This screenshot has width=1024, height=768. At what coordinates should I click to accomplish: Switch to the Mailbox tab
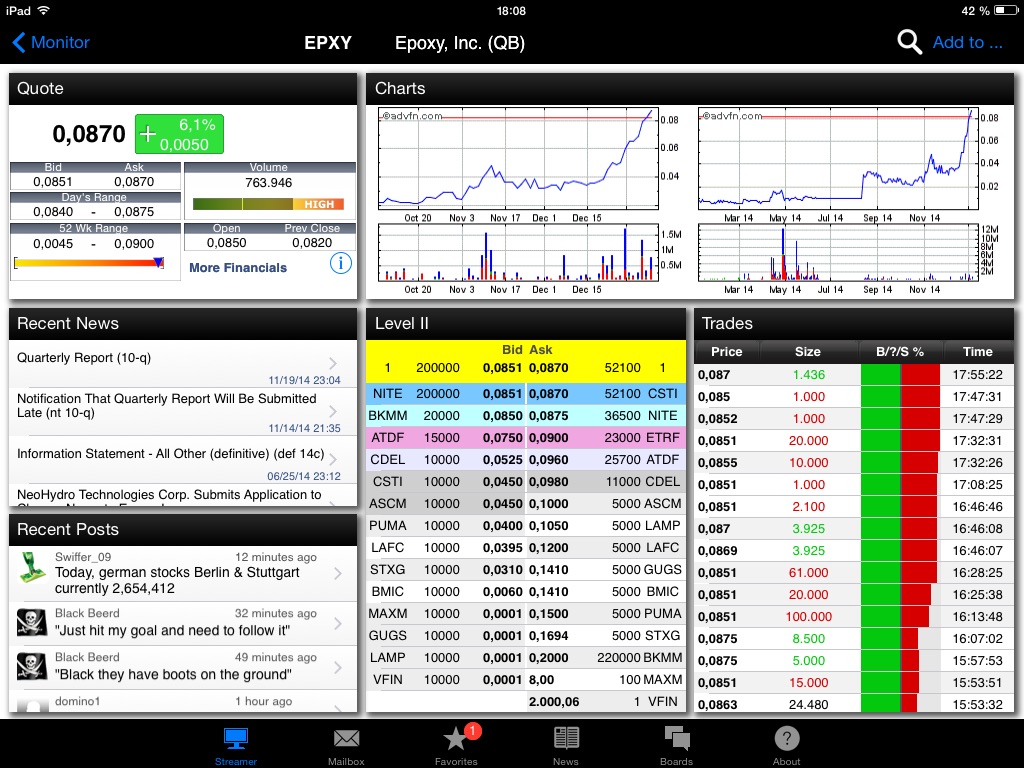(x=346, y=746)
